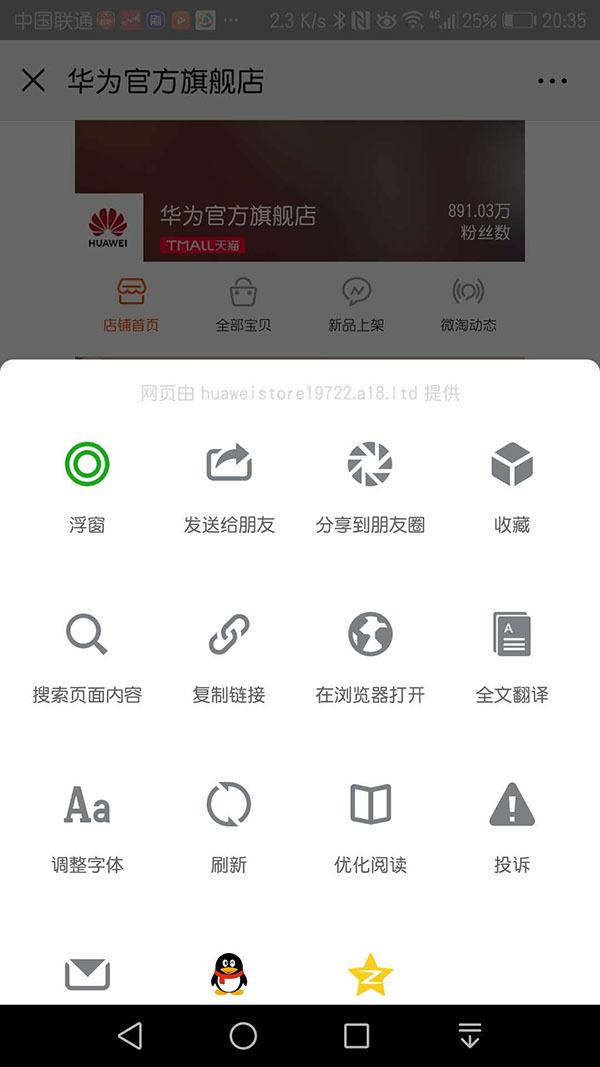Share to QQ penguin icon
Image resolution: width=600 pixels, height=1067 pixels.
tap(229, 974)
